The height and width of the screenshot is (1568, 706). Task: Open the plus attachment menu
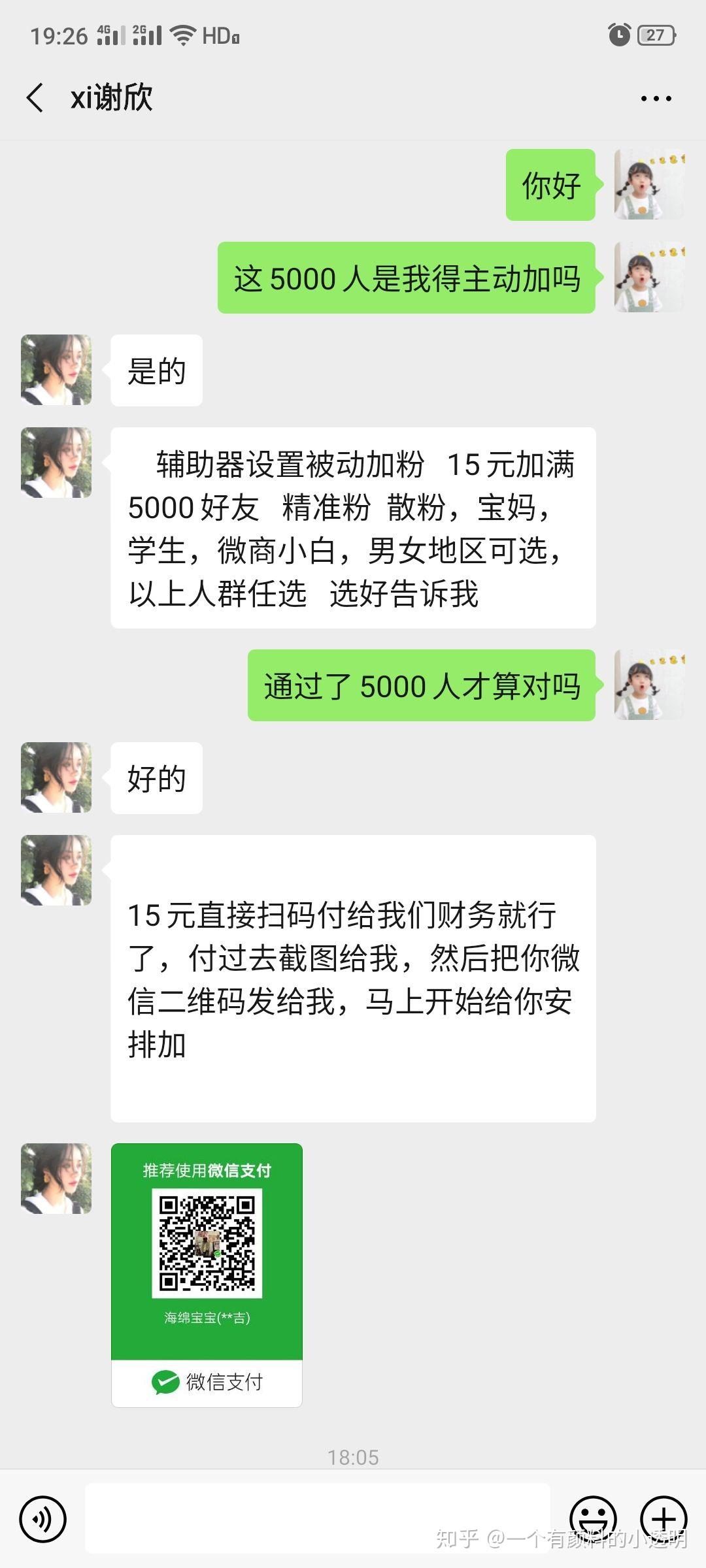click(664, 1518)
